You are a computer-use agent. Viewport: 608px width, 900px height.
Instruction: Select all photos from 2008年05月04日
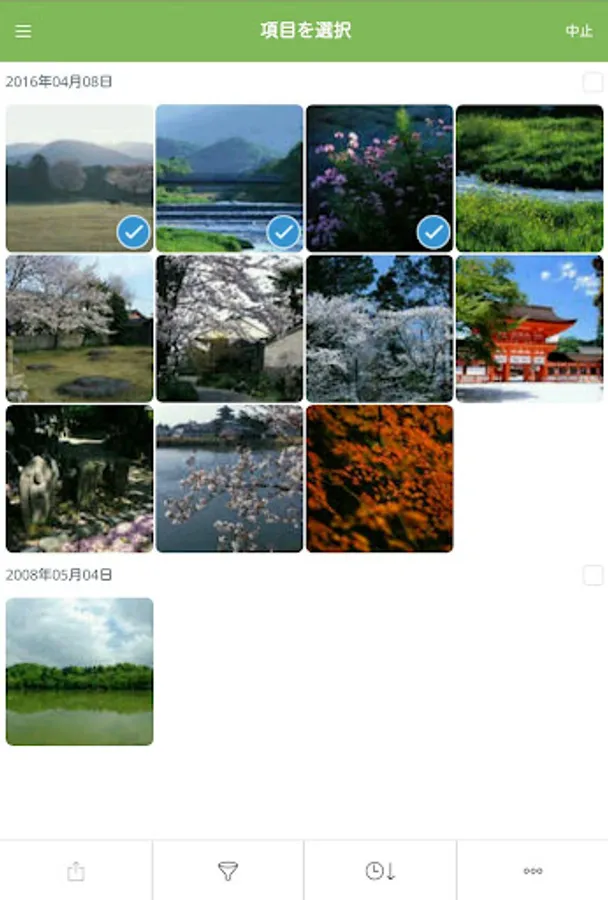pyautogui.click(x=592, y=575)
